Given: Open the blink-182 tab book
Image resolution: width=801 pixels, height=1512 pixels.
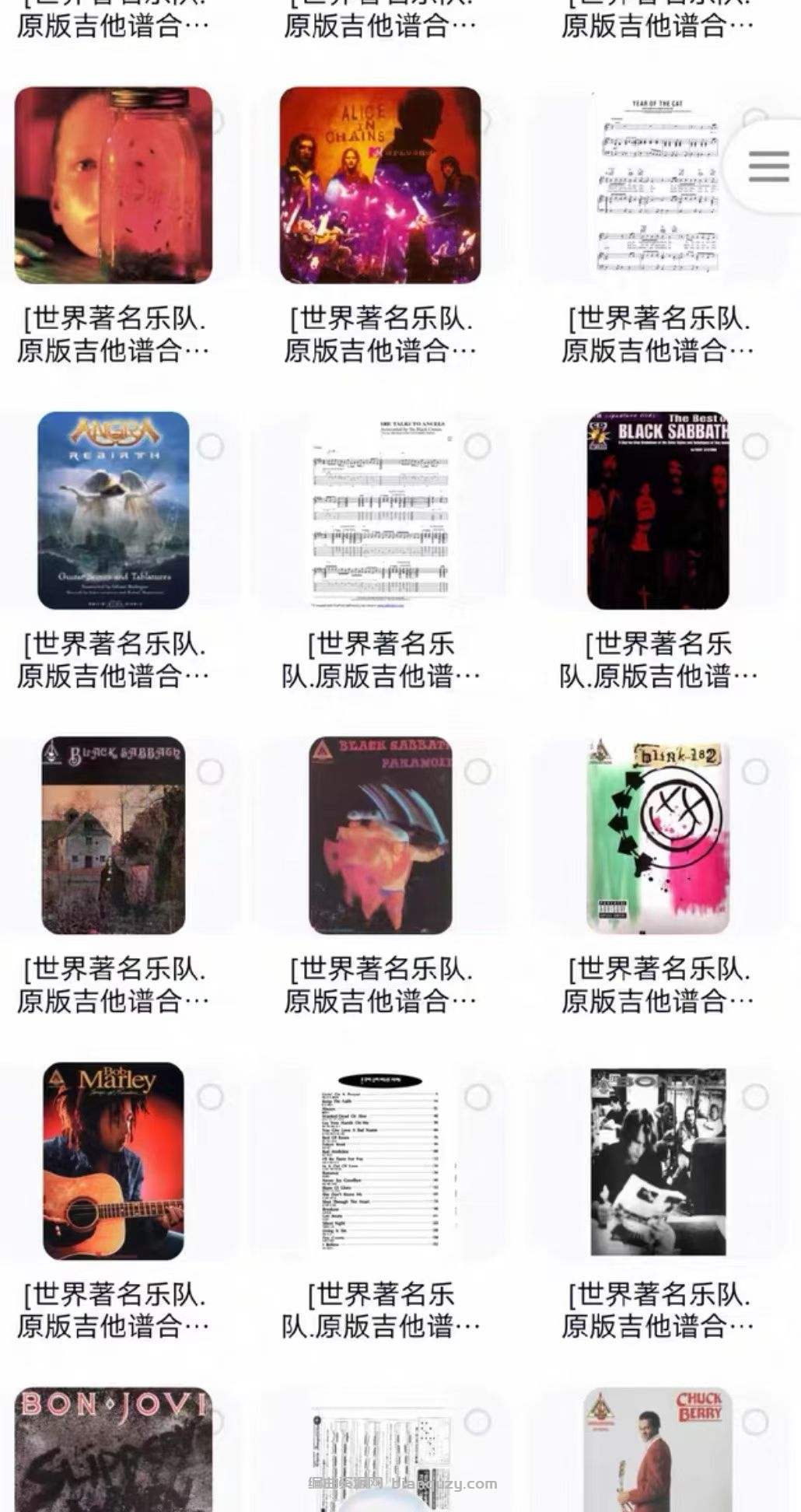Looking at the screenshot, I should coord(658,835).
